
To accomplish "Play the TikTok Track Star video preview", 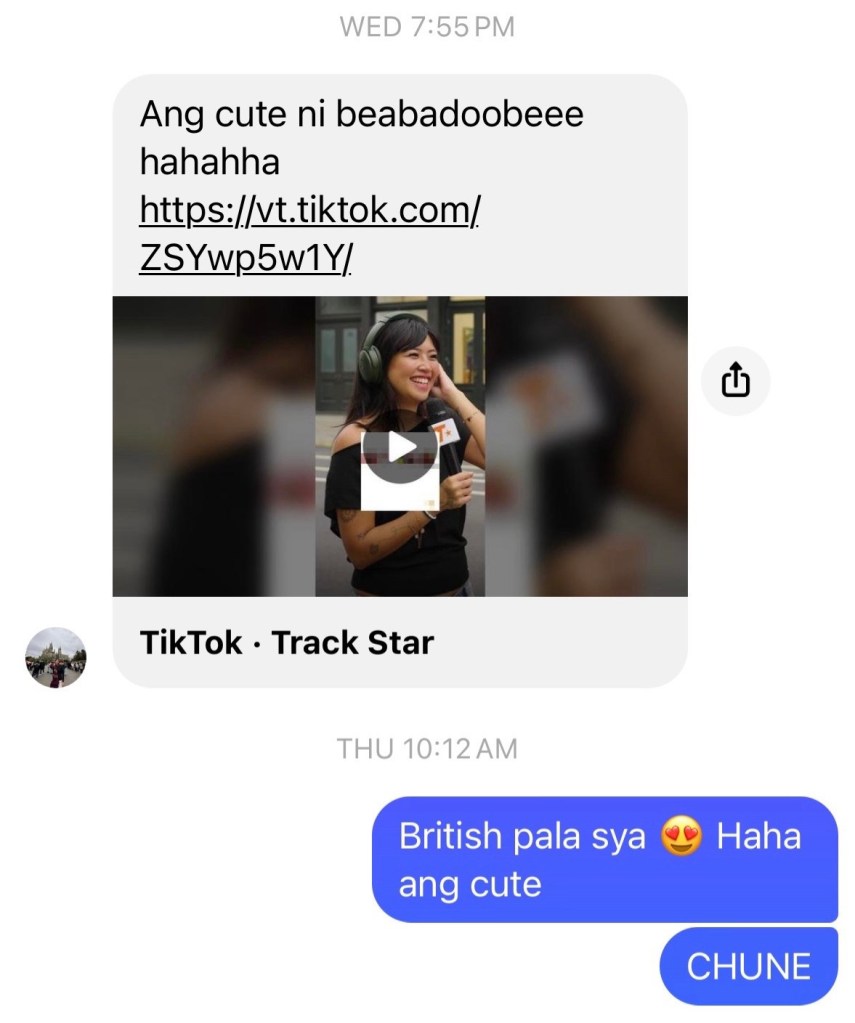I will tap(399, 448).
